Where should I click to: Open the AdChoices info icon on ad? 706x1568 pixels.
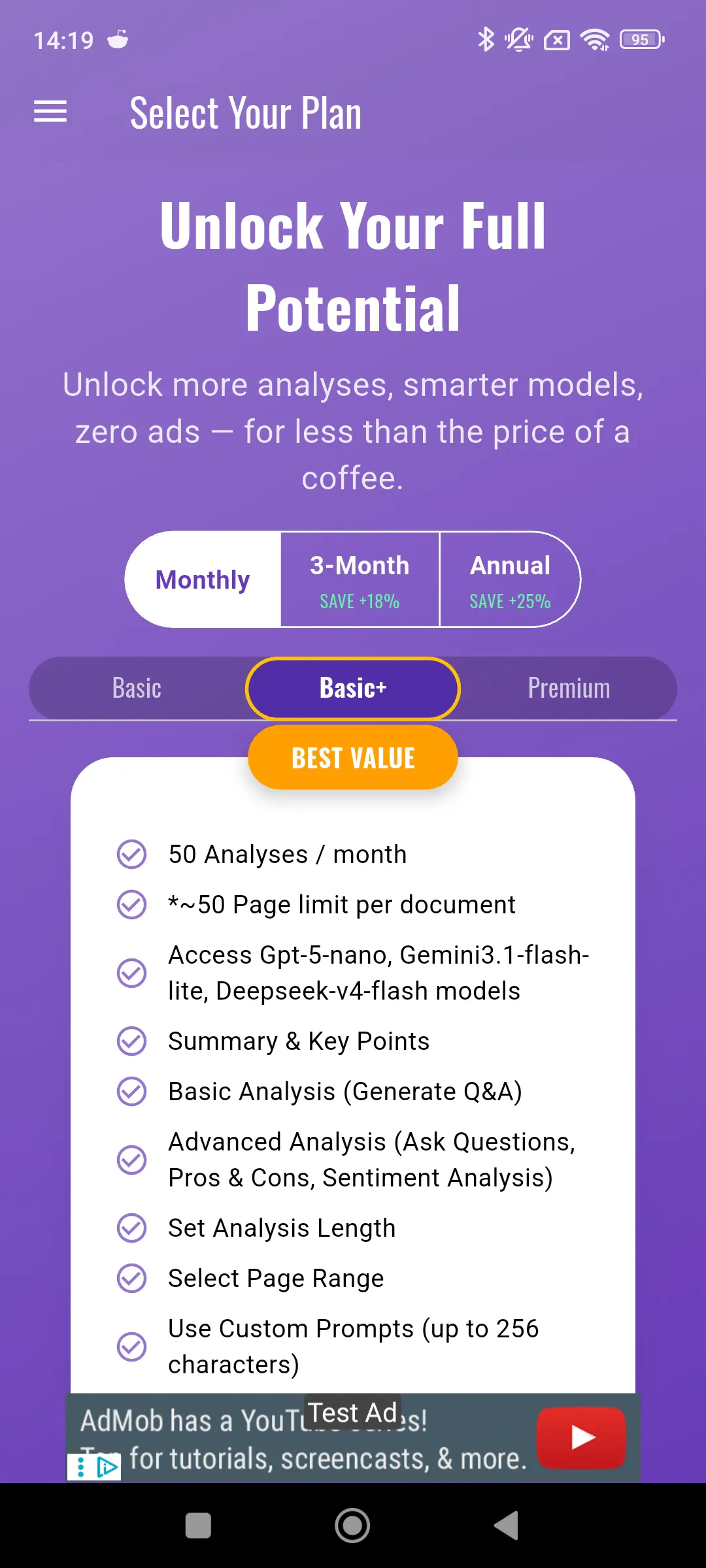(x=94, y=1467)
